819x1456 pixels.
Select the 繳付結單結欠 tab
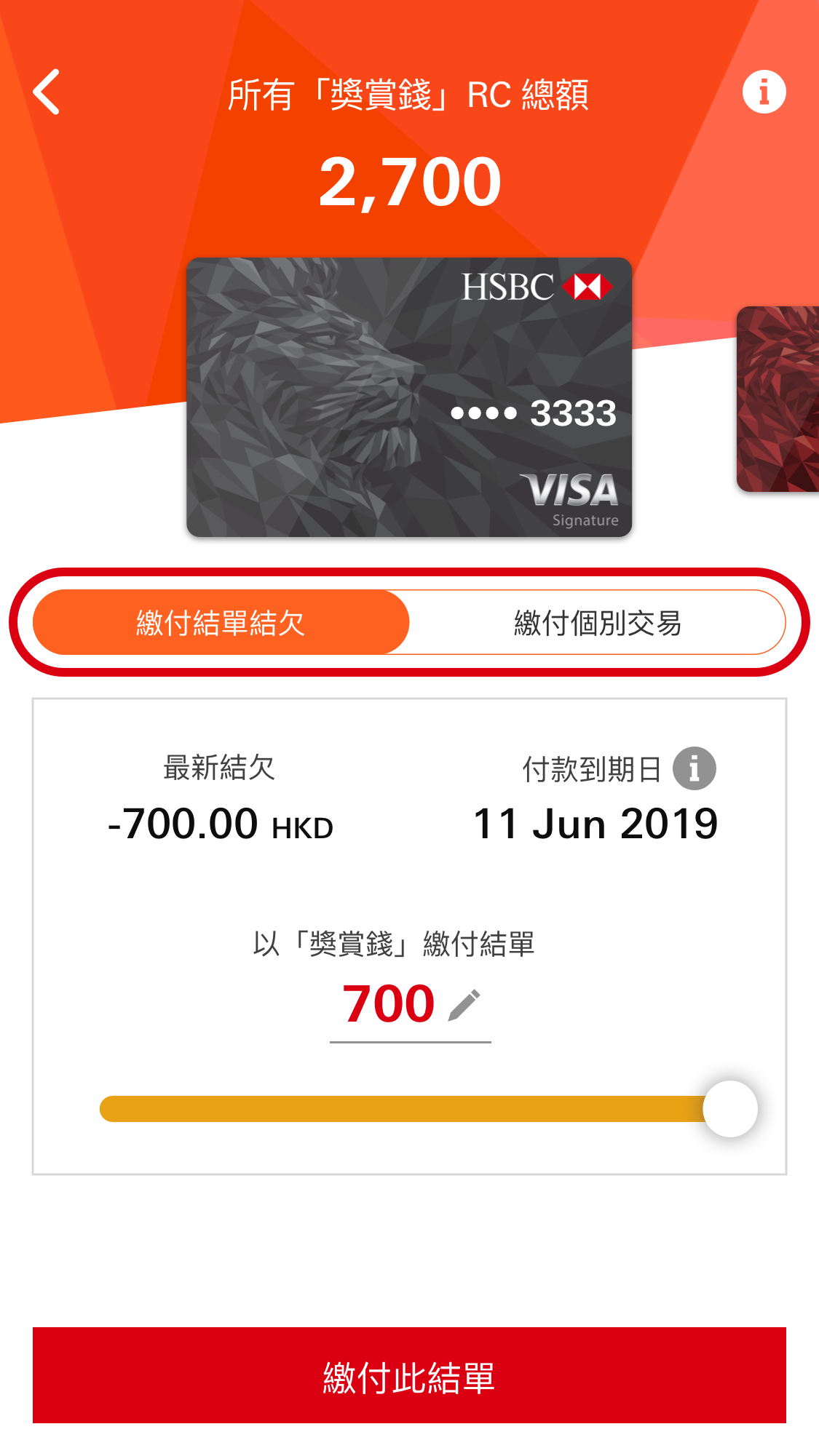[221, 623]
